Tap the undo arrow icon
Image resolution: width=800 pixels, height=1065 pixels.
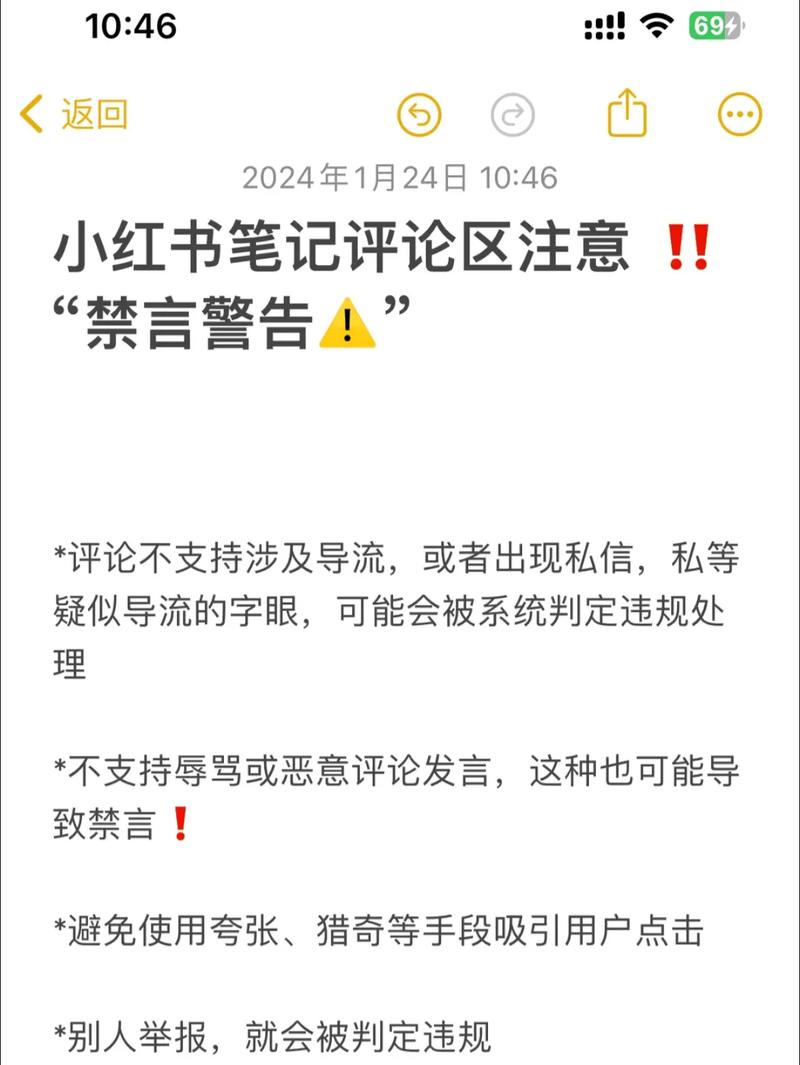pyautogui.click(x=419, y=114)
